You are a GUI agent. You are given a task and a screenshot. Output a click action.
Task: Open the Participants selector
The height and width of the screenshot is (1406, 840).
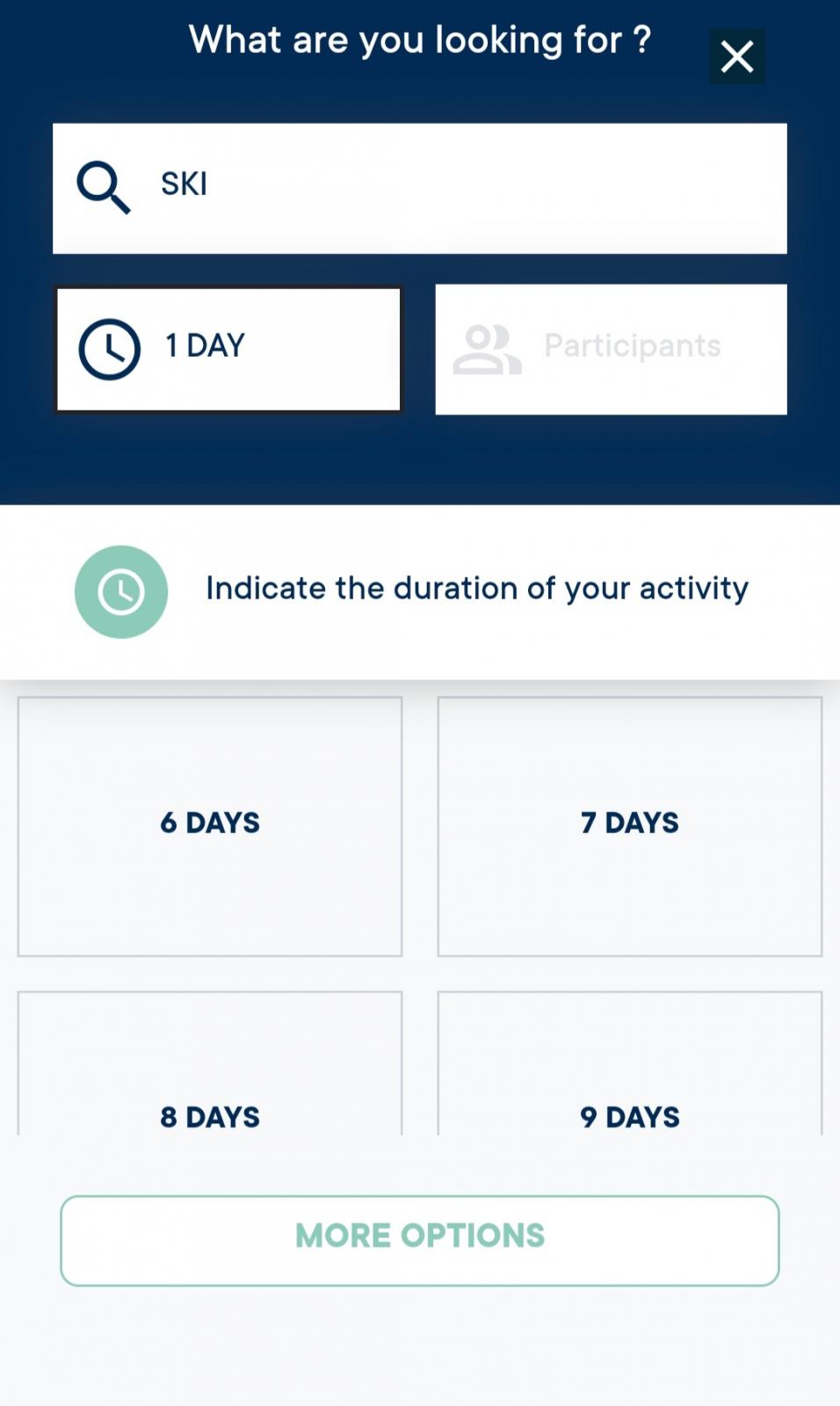(x=611, y=349)
